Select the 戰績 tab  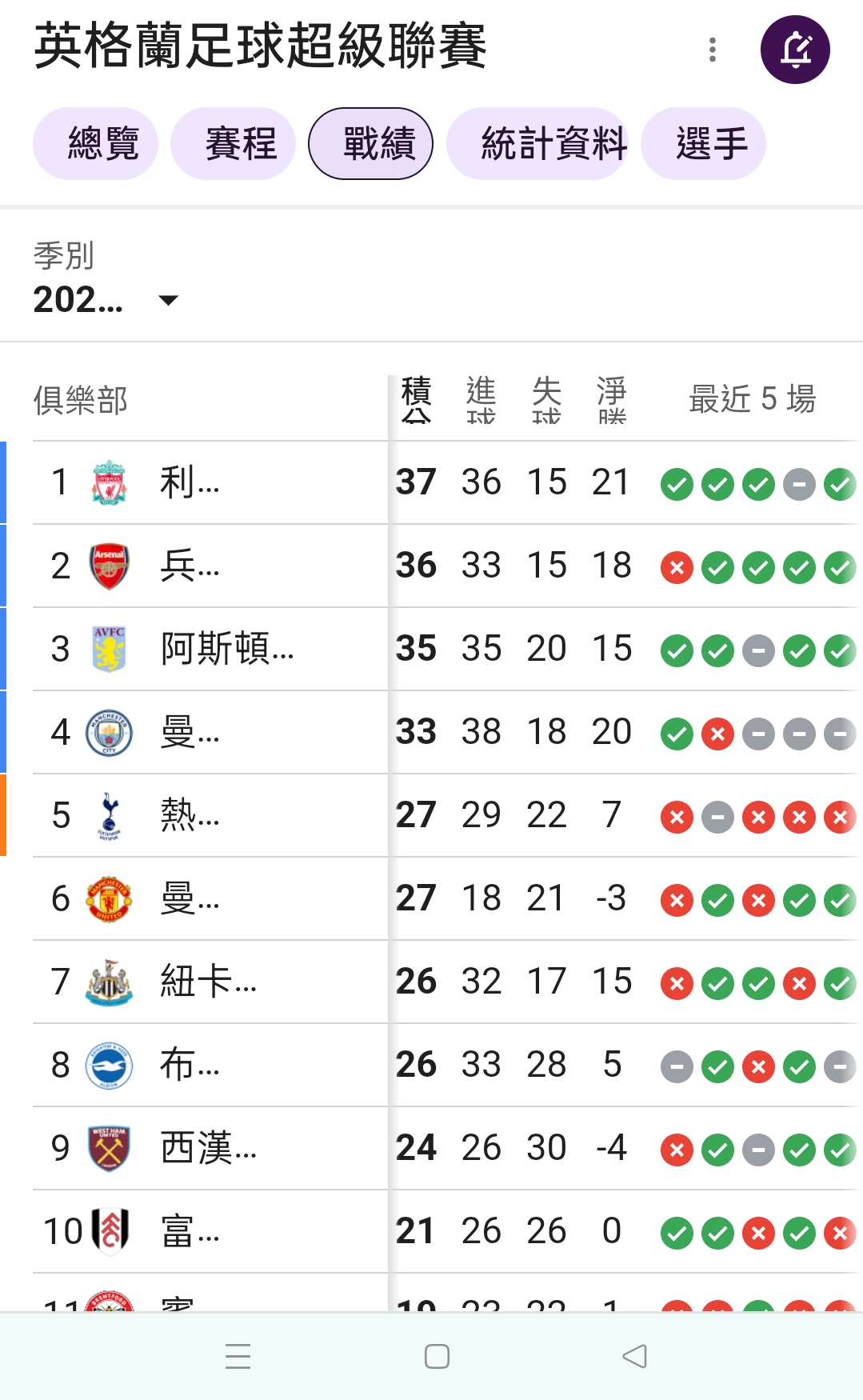371,144
